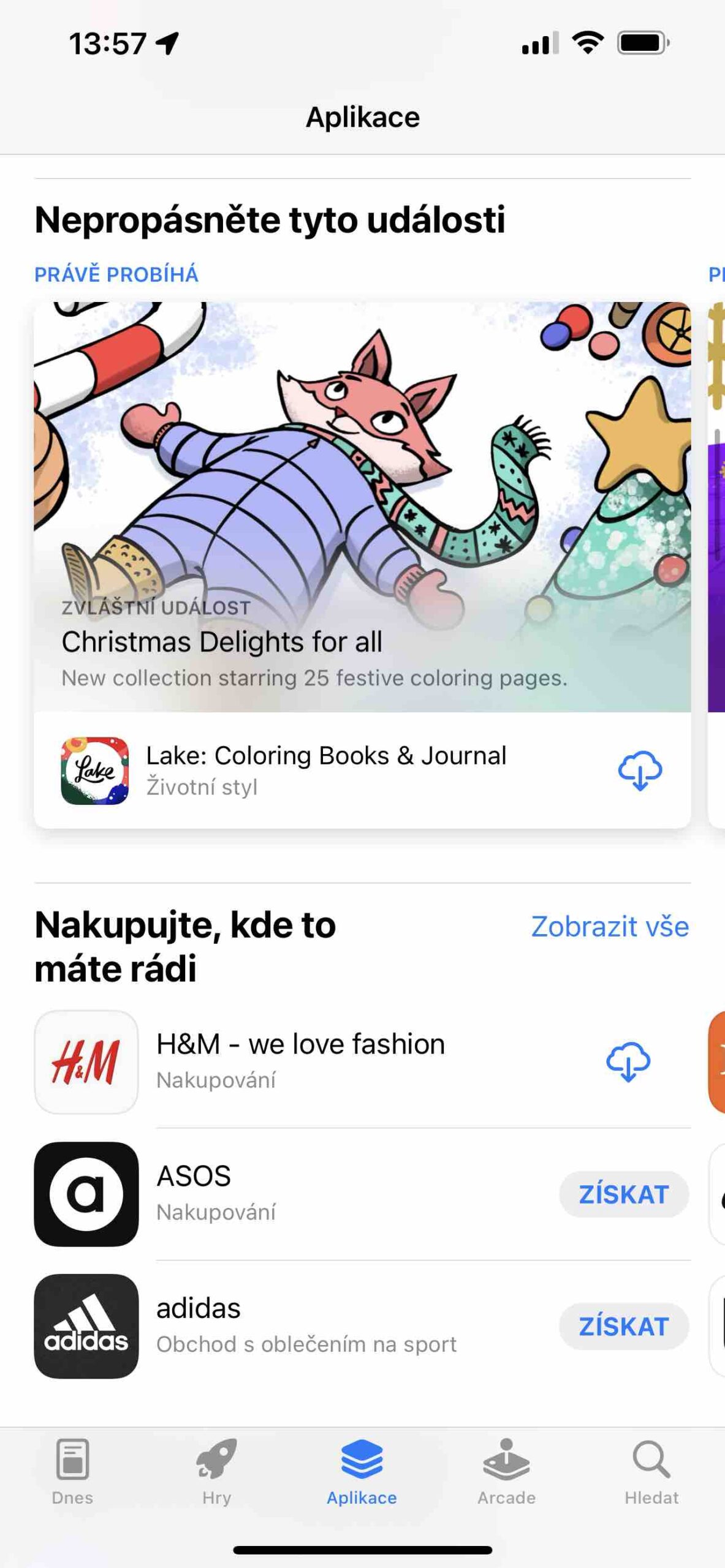Switch to the Dnes tab

tap(72, 1471)
